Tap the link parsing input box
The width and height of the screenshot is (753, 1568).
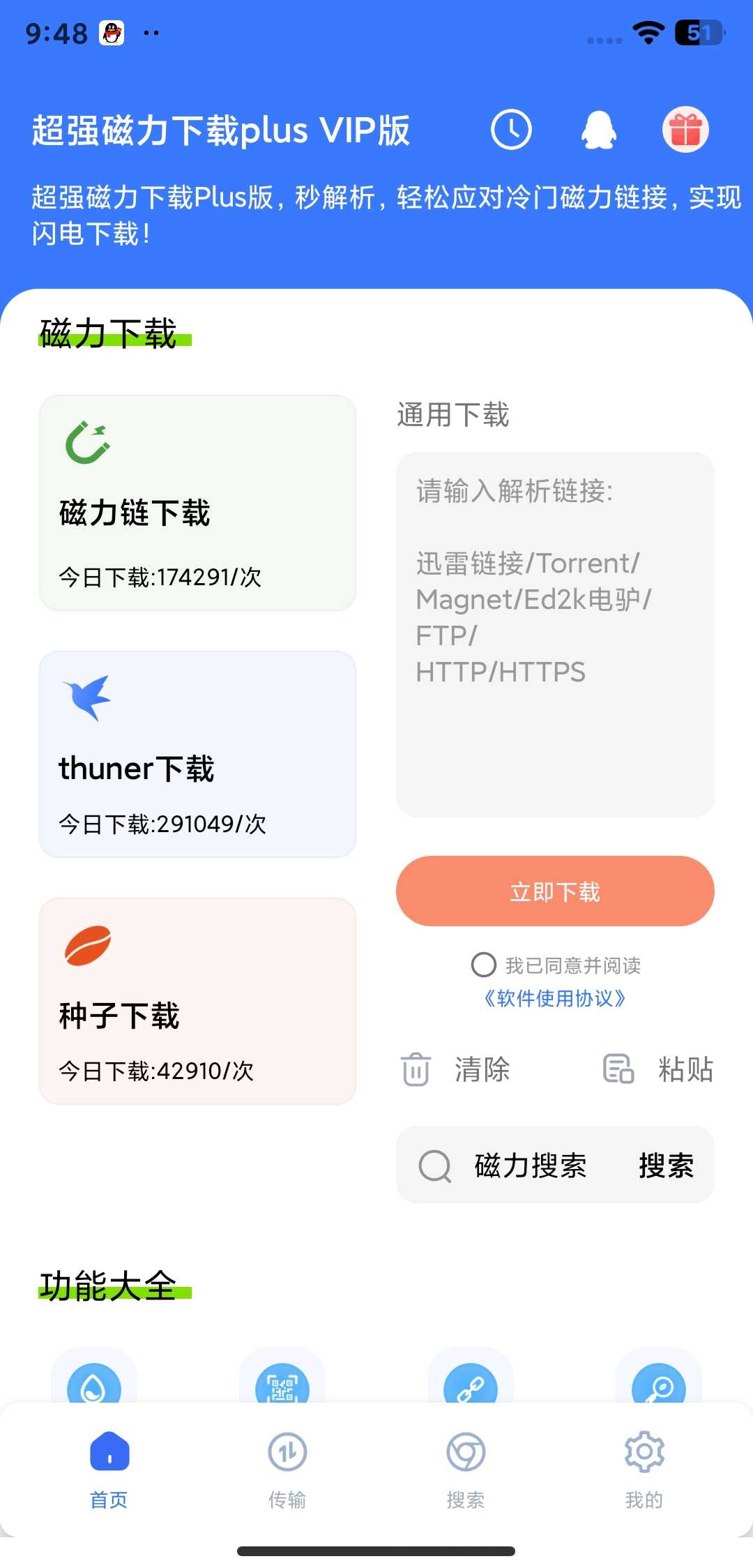(555, 635)
